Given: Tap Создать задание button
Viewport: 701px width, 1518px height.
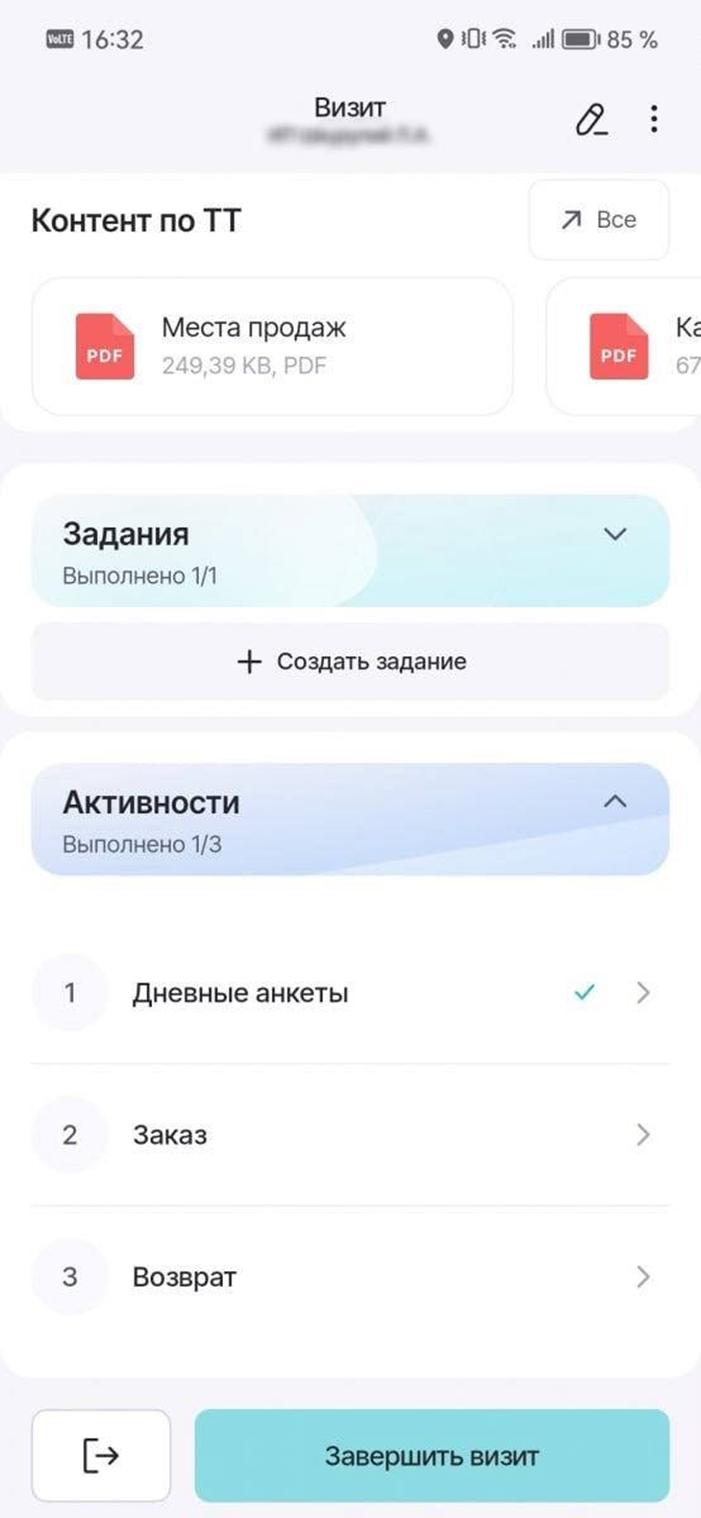Looking at the screenshot, I should (x=350, y=661).
